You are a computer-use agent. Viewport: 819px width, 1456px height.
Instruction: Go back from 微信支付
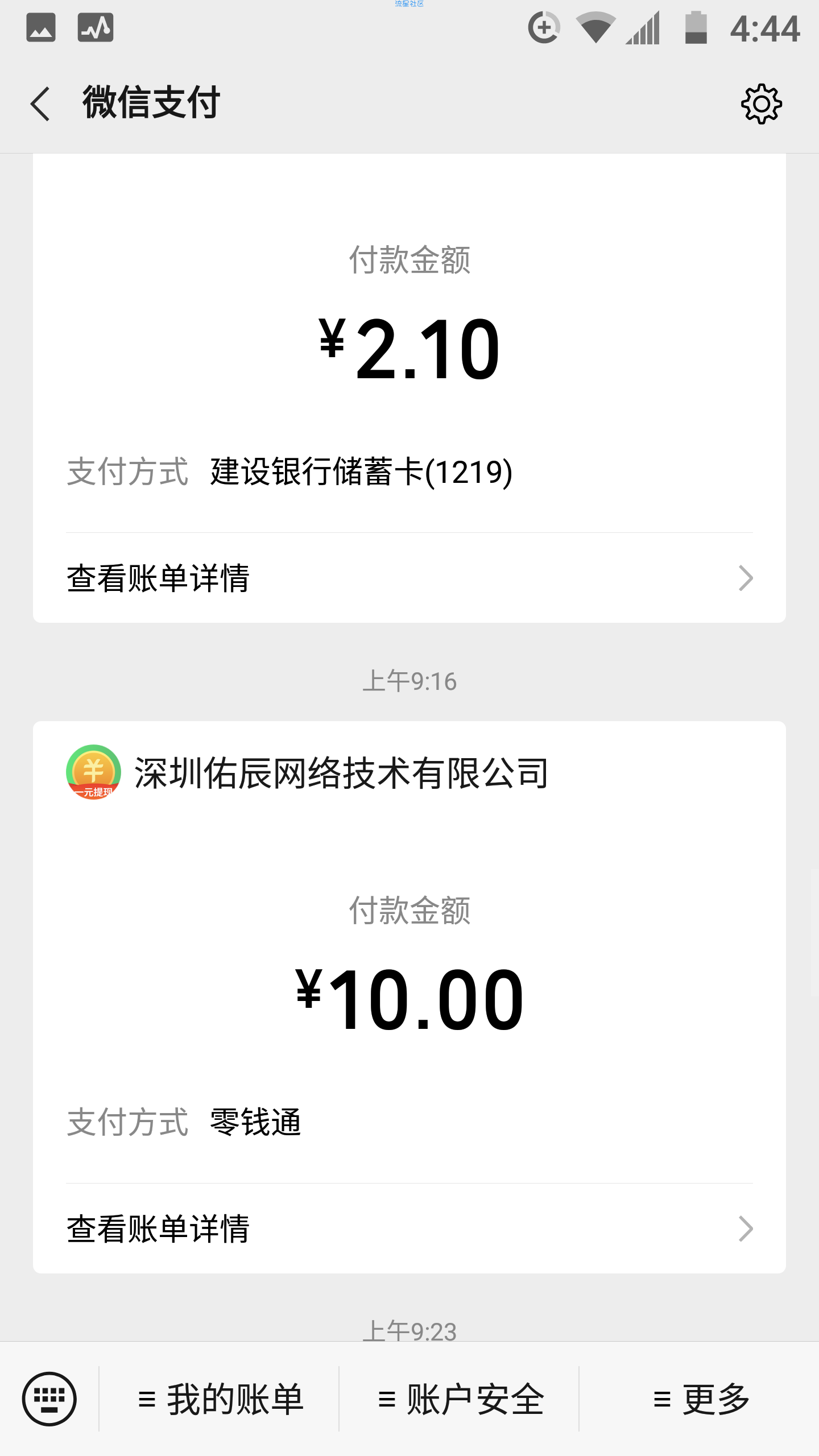pyautogui.click(x=40, y=104)
